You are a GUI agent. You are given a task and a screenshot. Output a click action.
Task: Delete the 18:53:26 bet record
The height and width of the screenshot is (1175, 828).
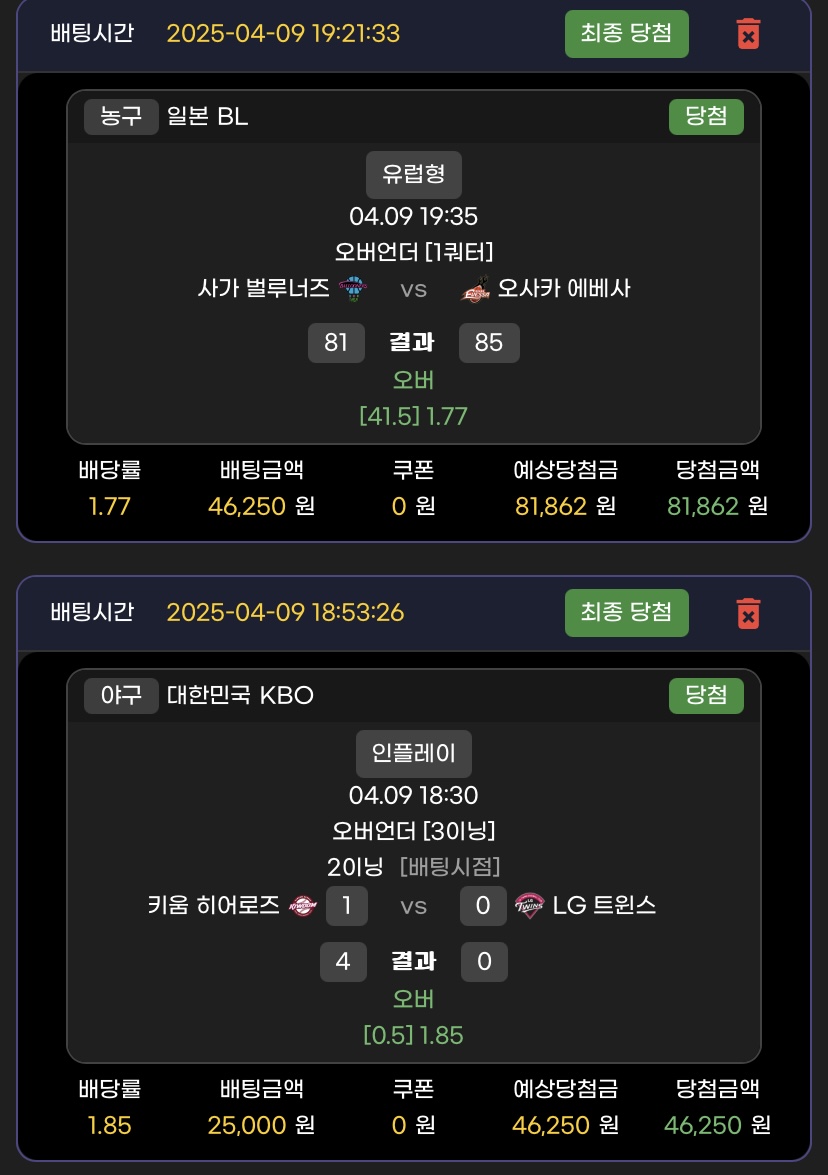tap(747, 613)
